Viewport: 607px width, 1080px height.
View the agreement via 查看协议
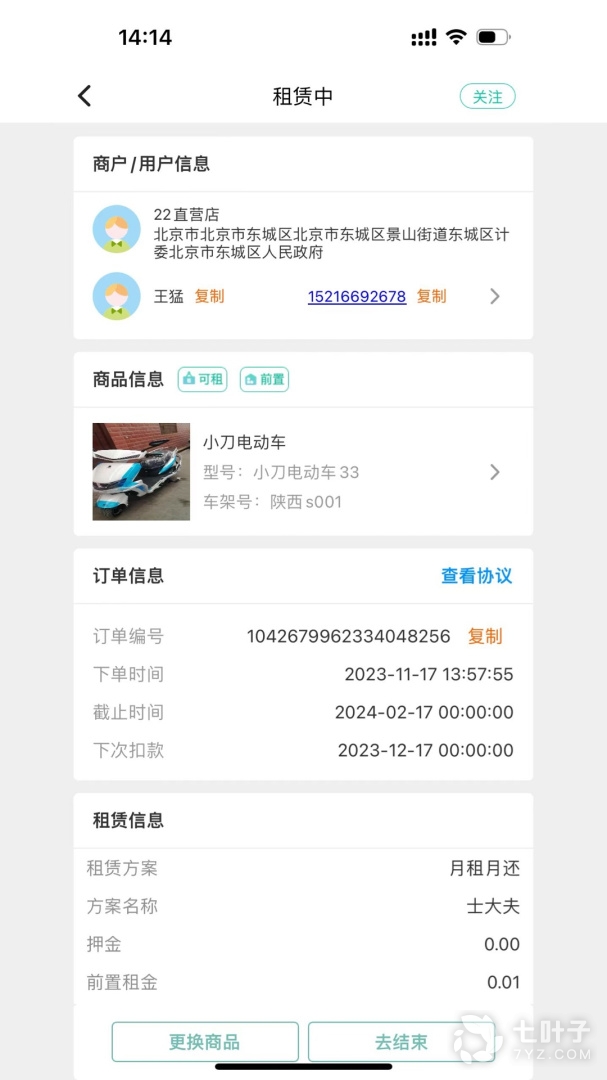click(476, 576)
